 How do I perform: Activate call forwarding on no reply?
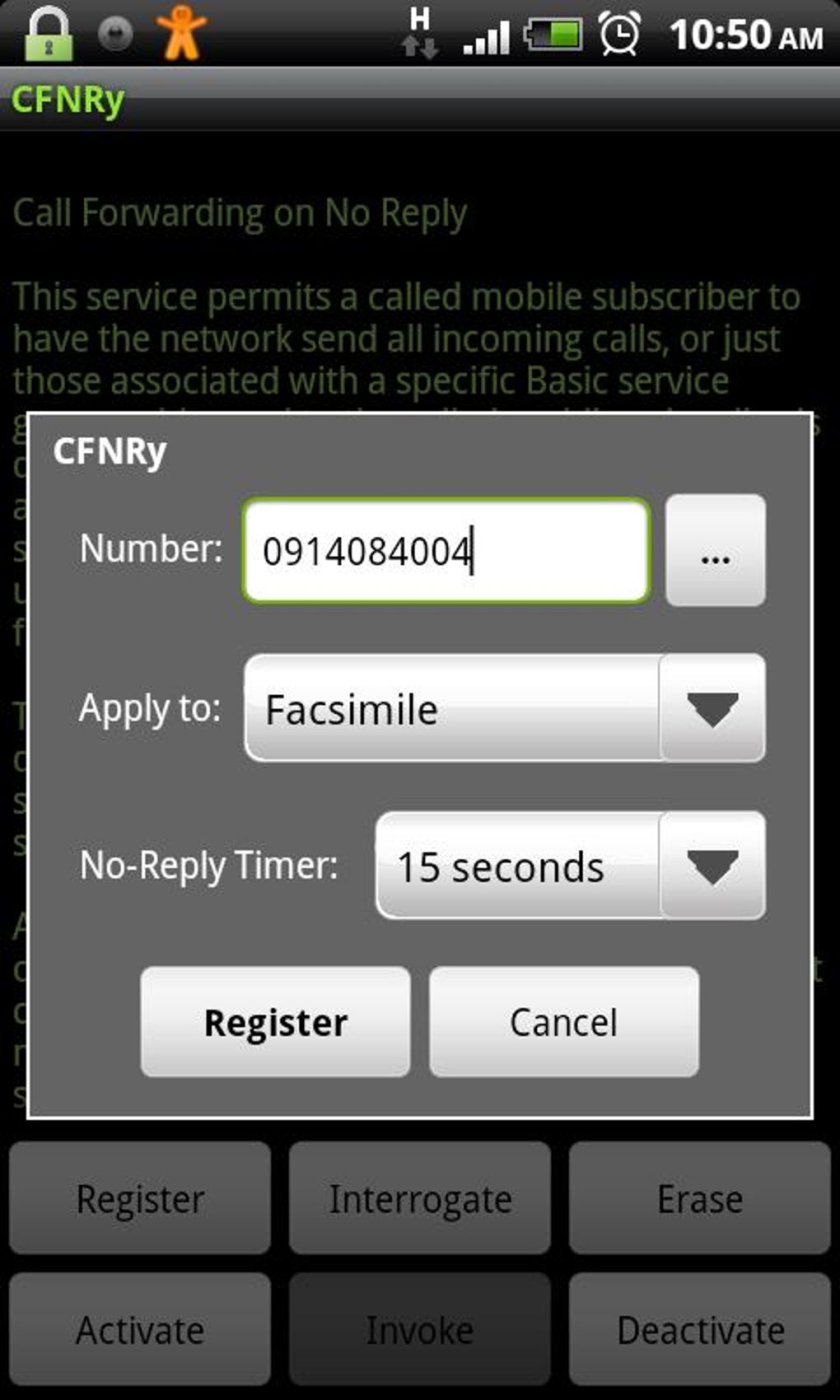[x=140, y=1329]
